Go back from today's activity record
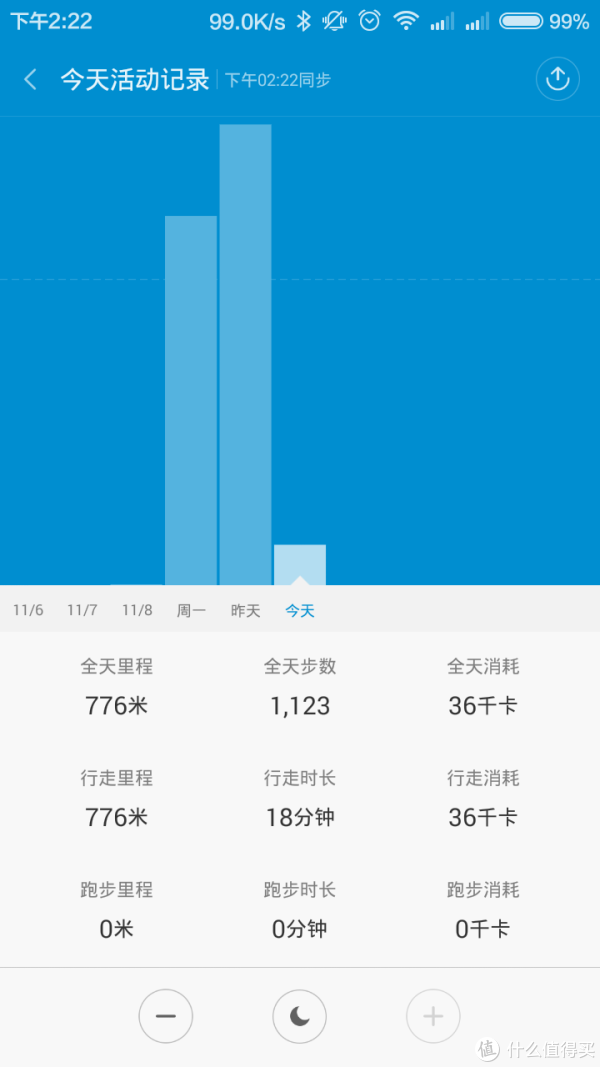This screenshot has height=1067, width=600. (x=30, y=80)
